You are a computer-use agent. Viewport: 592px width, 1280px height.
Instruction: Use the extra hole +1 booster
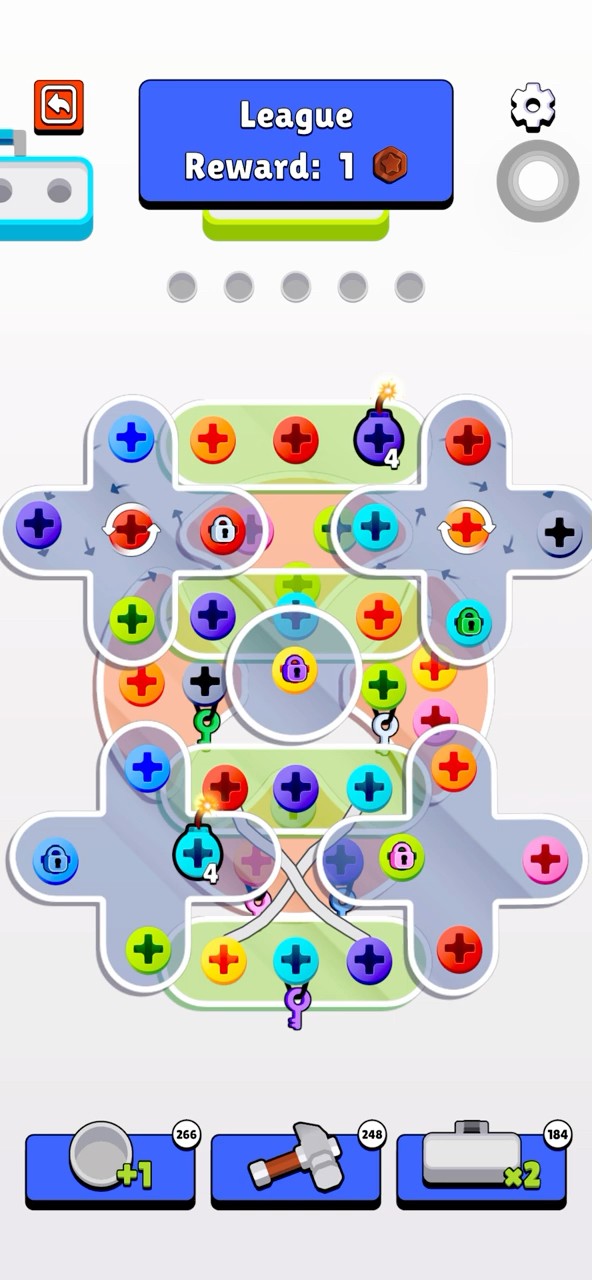pos(110,1166)
